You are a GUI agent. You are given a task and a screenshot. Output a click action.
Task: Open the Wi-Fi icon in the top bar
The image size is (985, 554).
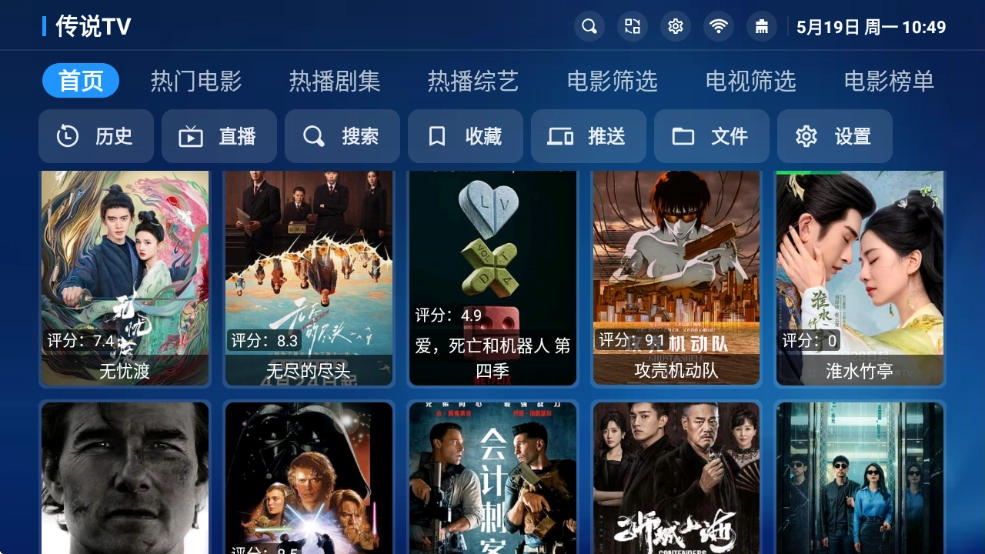click(718, 26)
